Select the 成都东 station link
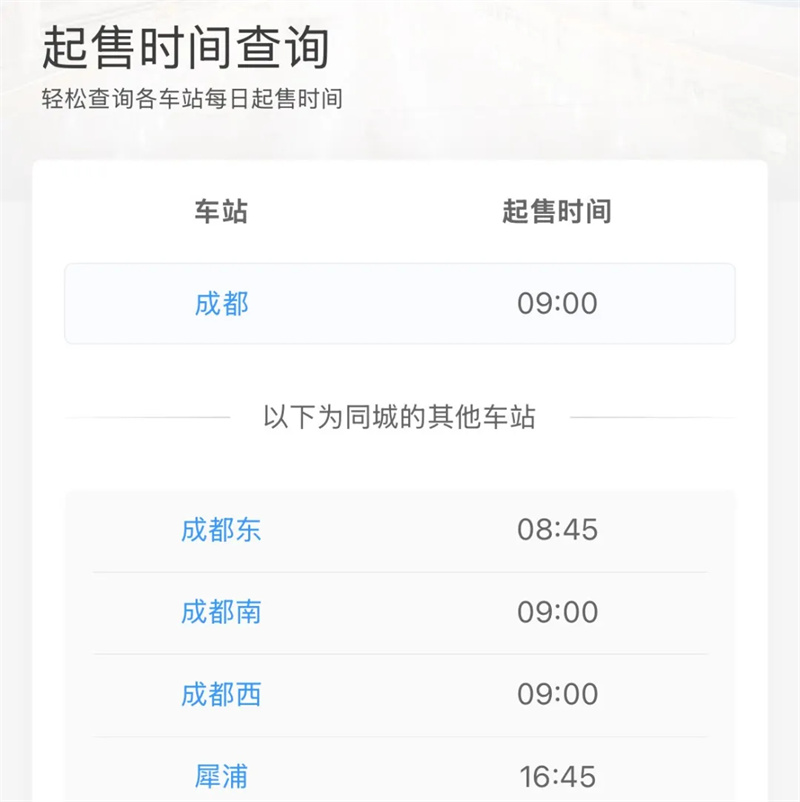Viewport: 800px width, 802px height. point(221,530)
